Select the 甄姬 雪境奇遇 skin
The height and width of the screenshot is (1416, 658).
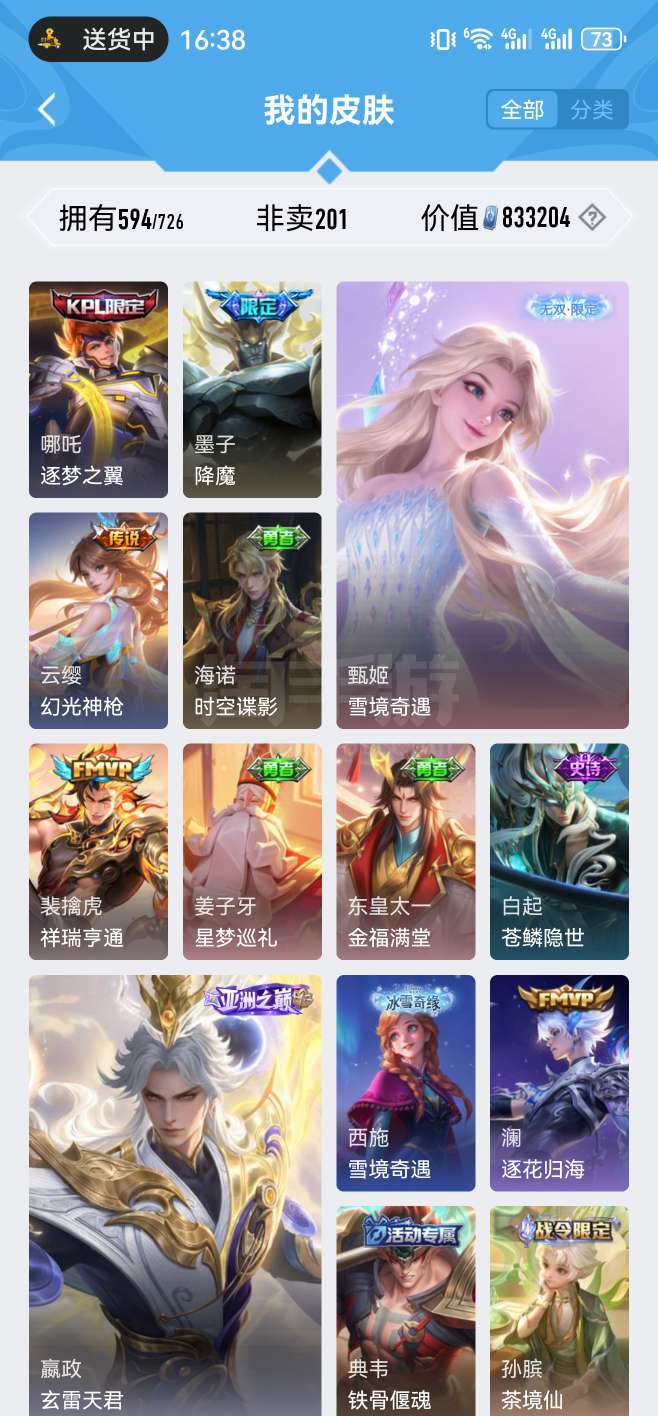click(482, 505)
